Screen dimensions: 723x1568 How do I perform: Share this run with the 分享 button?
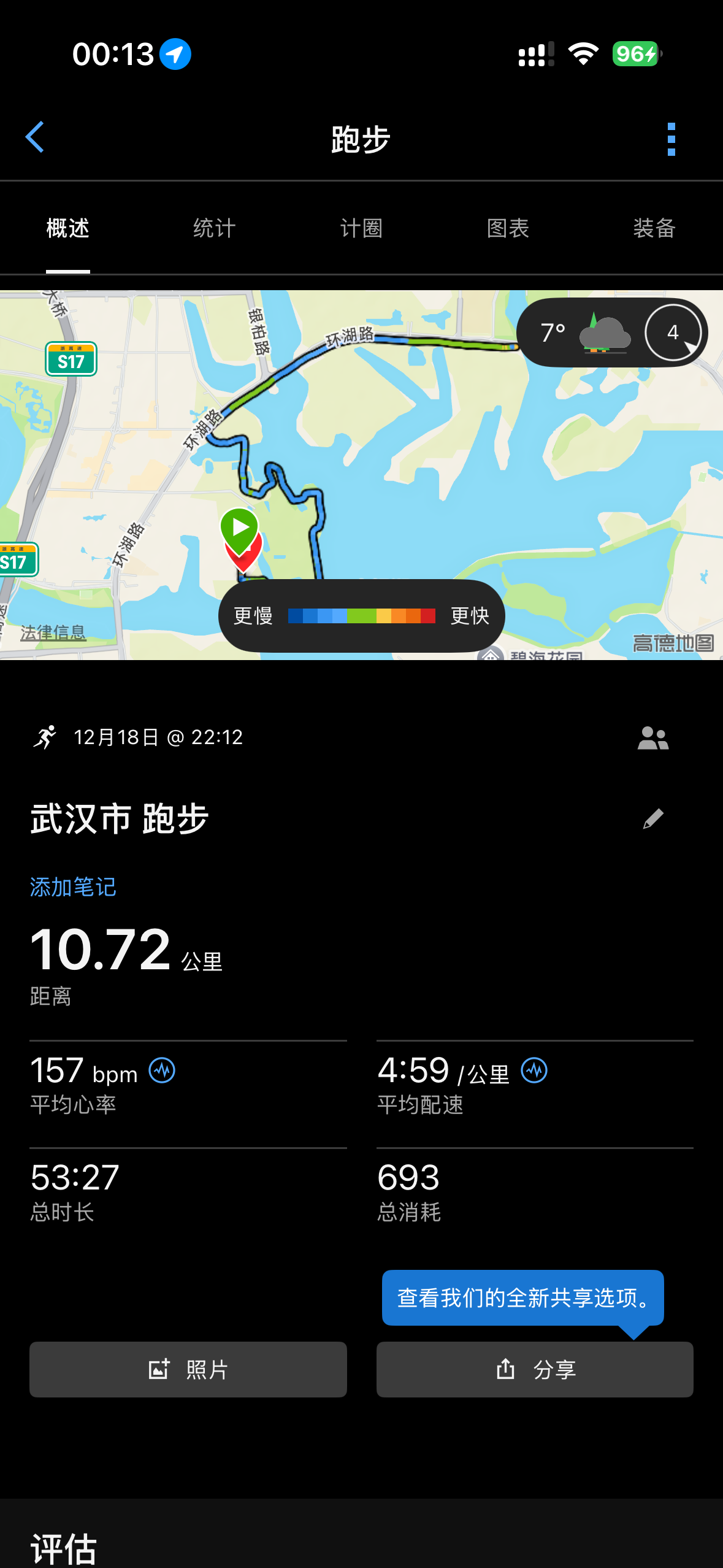535,1369
